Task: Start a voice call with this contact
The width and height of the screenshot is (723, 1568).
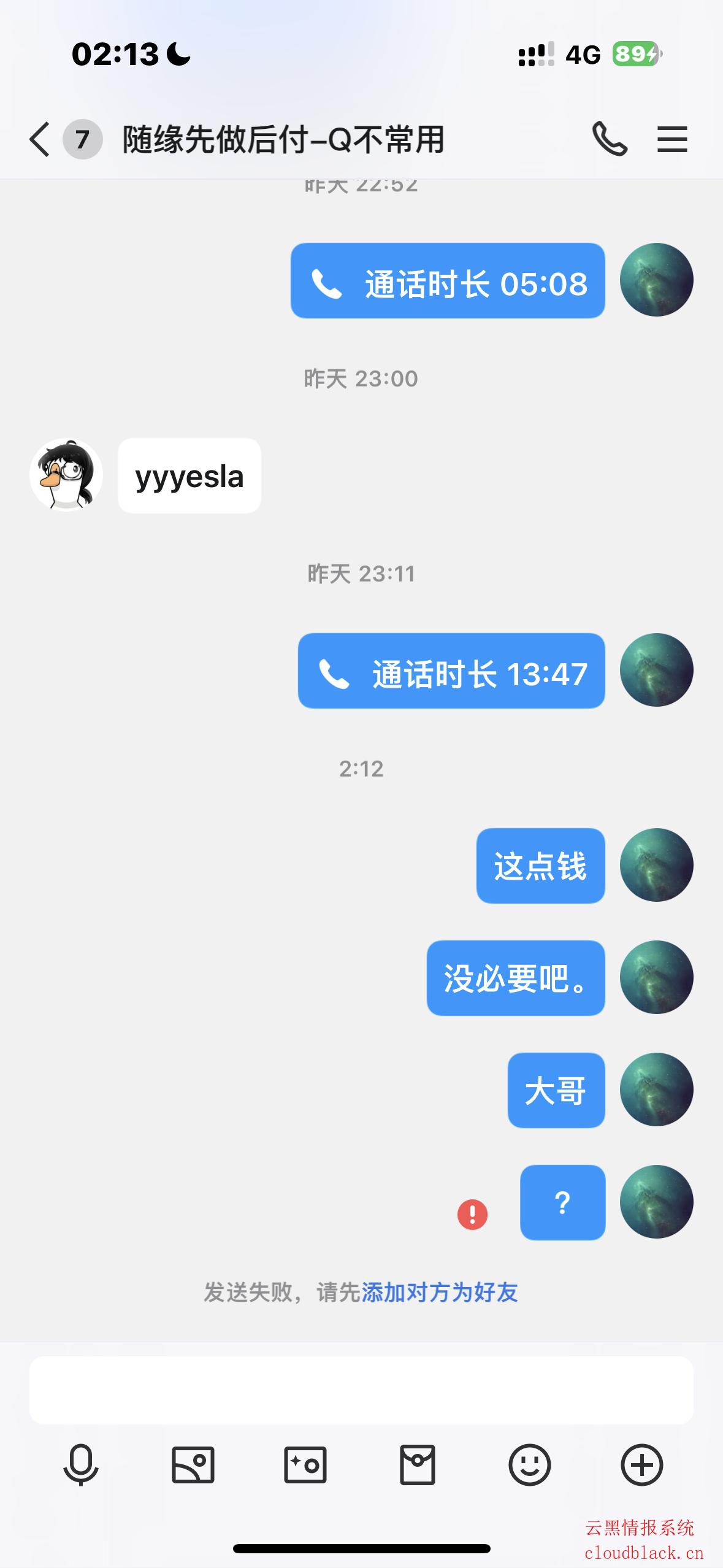Action: point(610,139)
